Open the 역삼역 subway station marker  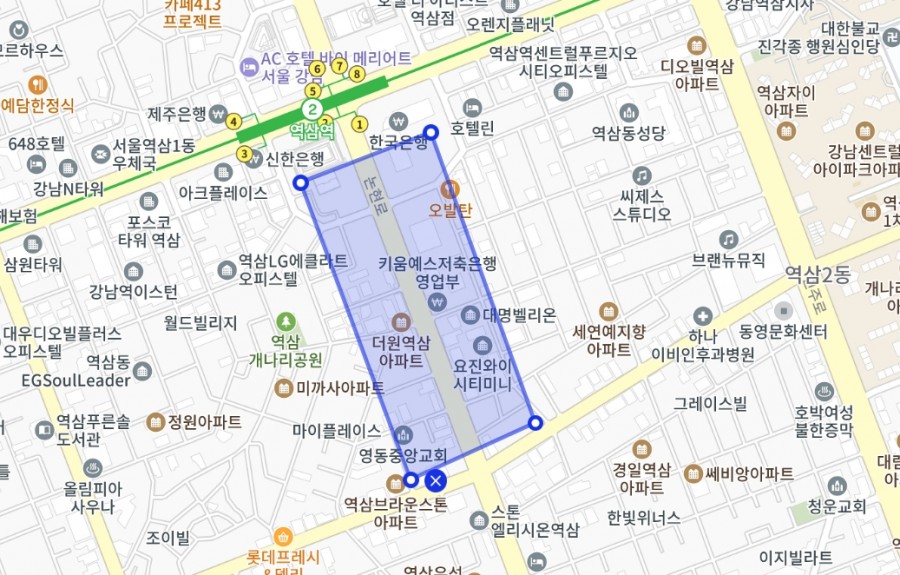pos(313,110)
